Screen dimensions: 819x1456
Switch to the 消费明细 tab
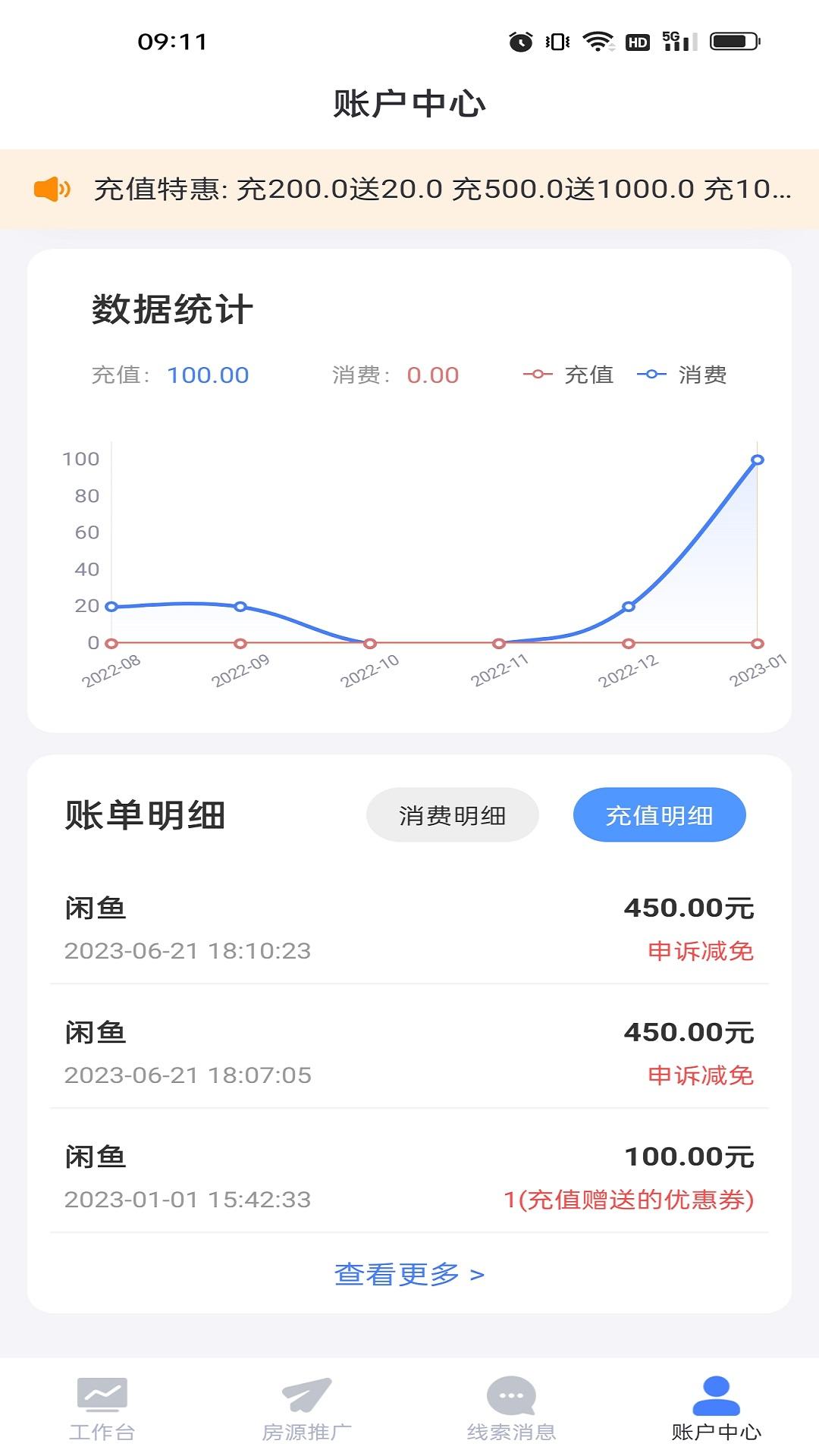[453, 814]
